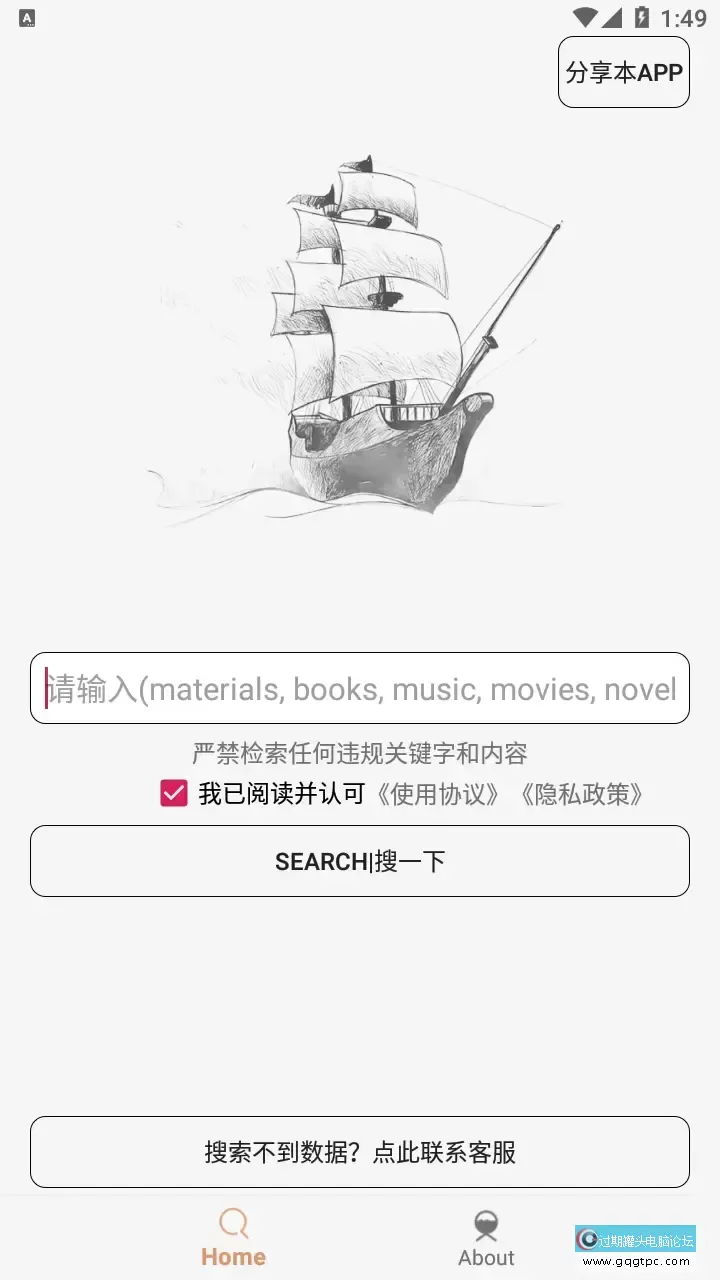This screenshot has height=1280, width=720.
Task: Open the 《使用协议》 link
Action: click(438, 795)
